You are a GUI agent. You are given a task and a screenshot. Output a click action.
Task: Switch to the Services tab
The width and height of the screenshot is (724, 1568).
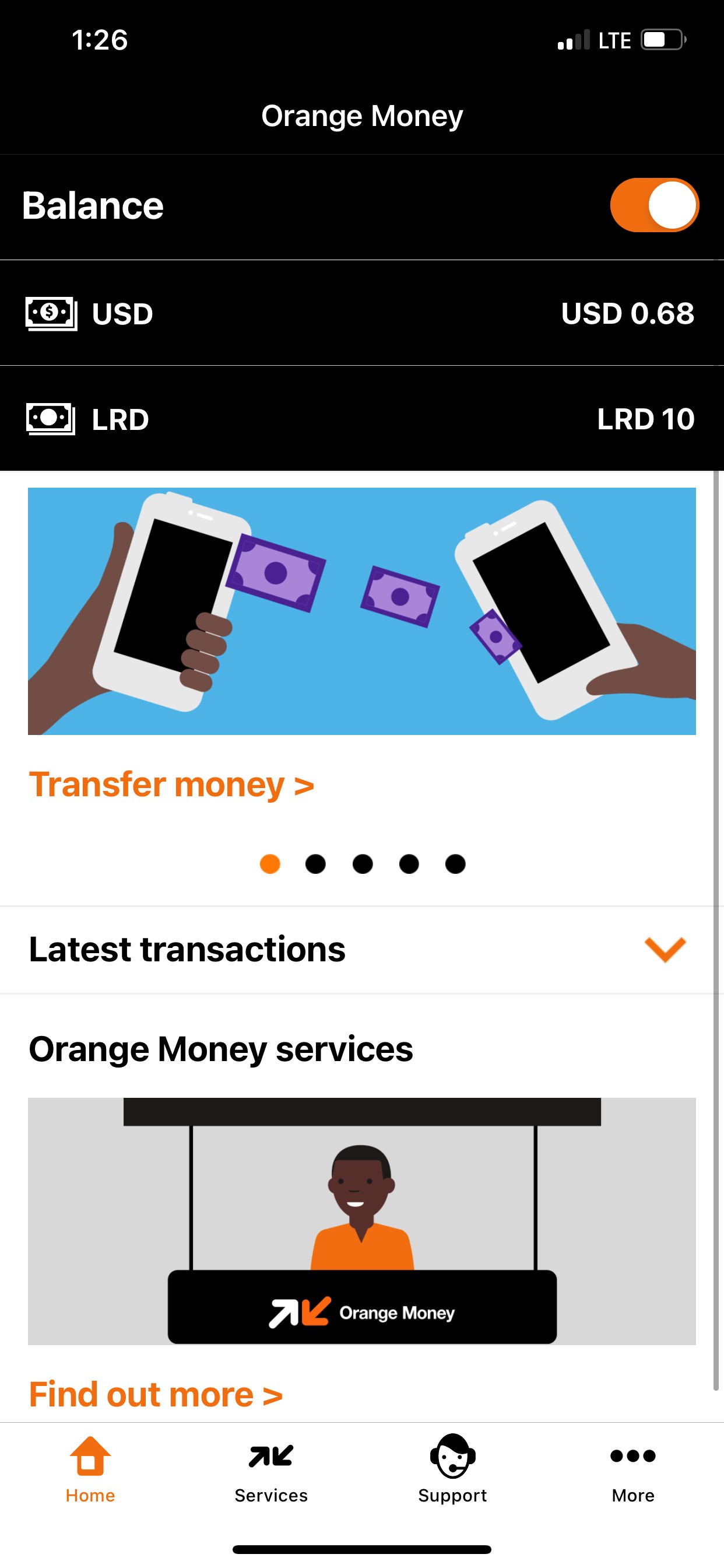(x=271, y=1468)
